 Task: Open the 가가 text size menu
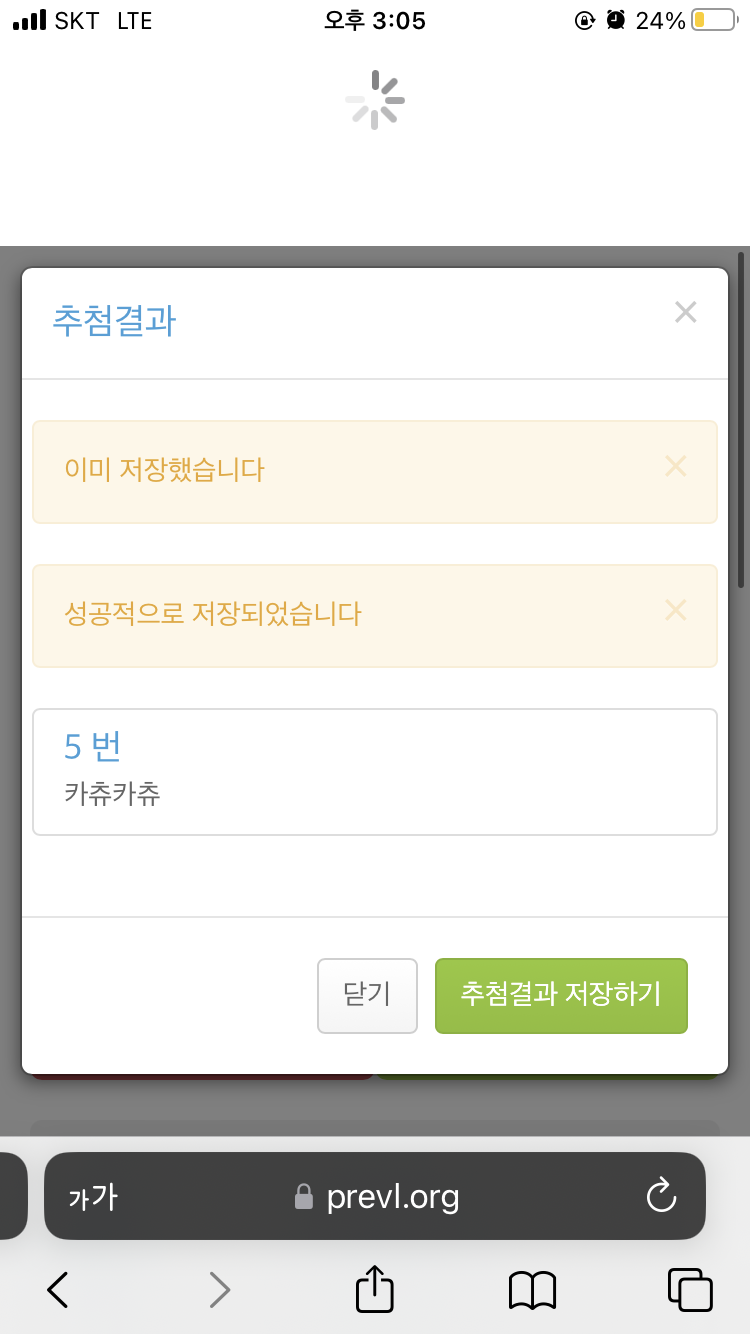93,1197
